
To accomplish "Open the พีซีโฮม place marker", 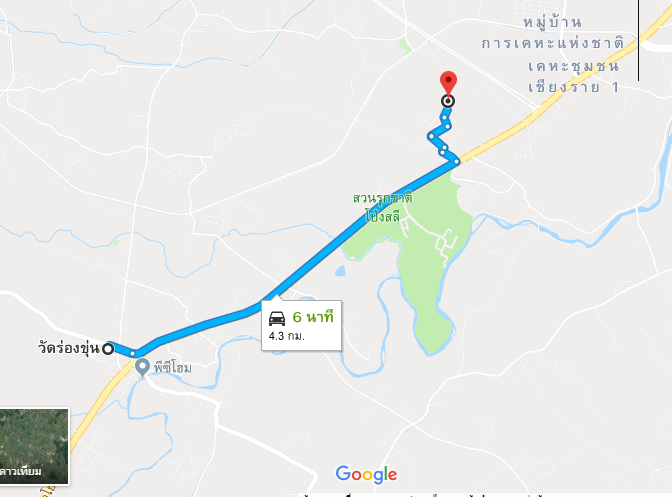I will click(143, 367).
